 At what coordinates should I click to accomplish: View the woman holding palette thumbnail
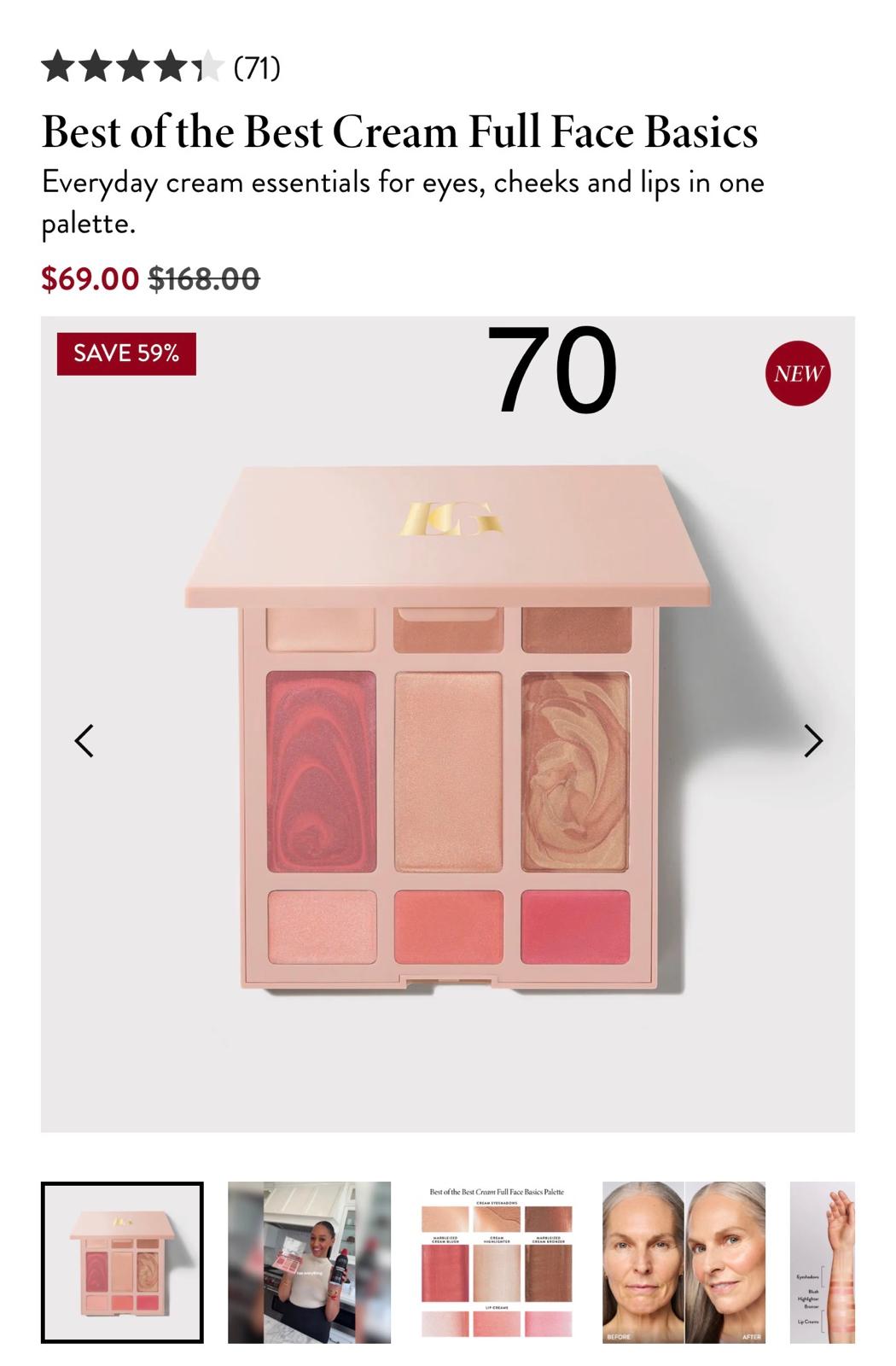pyautogui.click(x=309, y=1262)
